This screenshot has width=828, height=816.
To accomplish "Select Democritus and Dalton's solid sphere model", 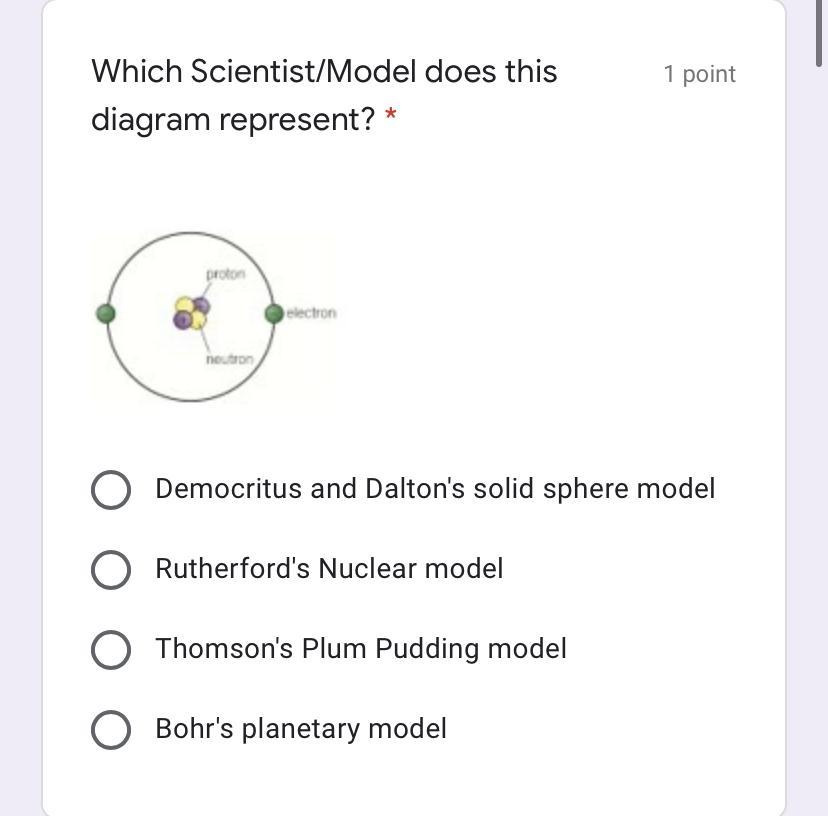I will click(x=110, y=490).
